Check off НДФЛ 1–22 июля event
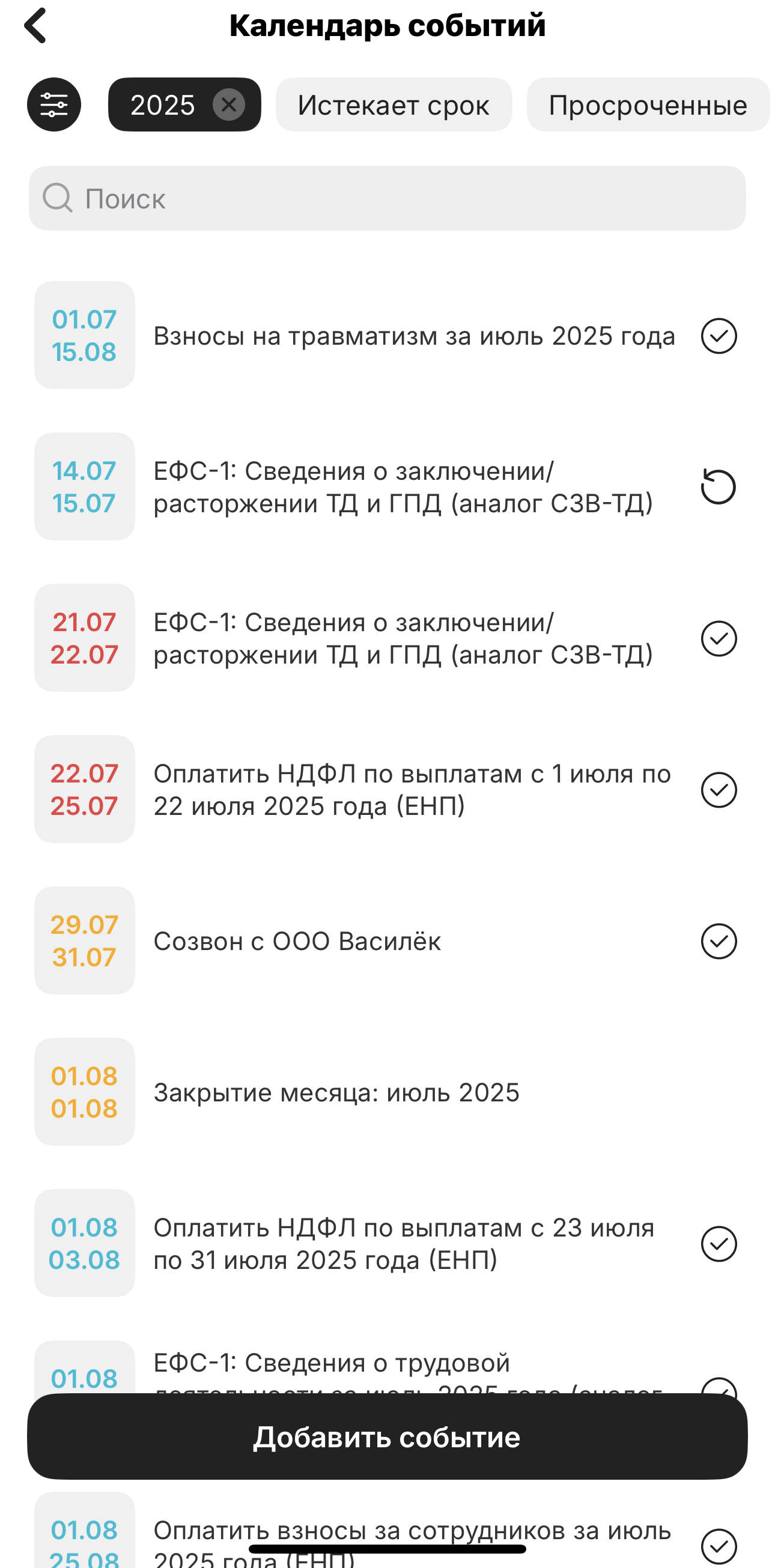The height and width of the screenshot is (1568, 775). pos(719,790)
